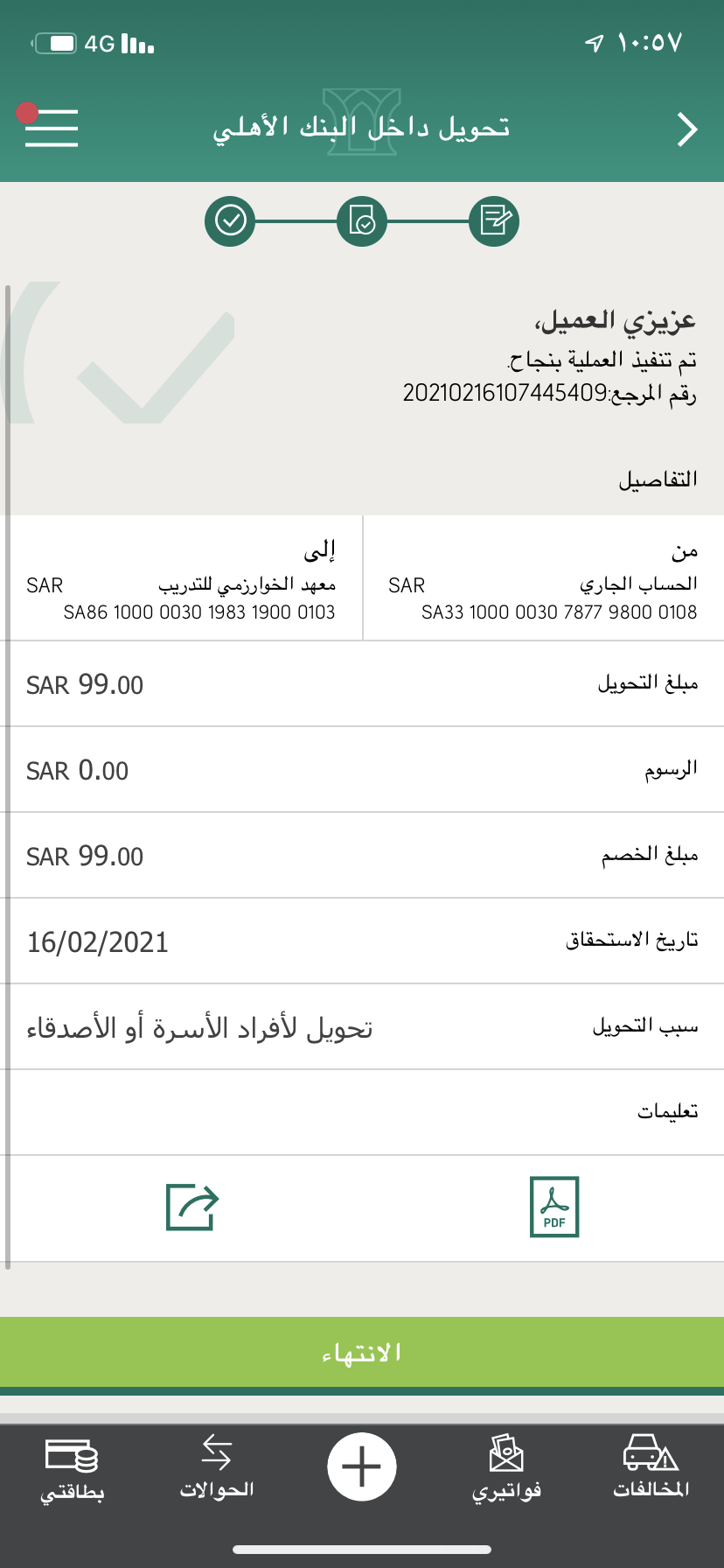724x1568 pixels.
Task: Switch to the بطاقتي cards tab
Action: [72, 1469]
